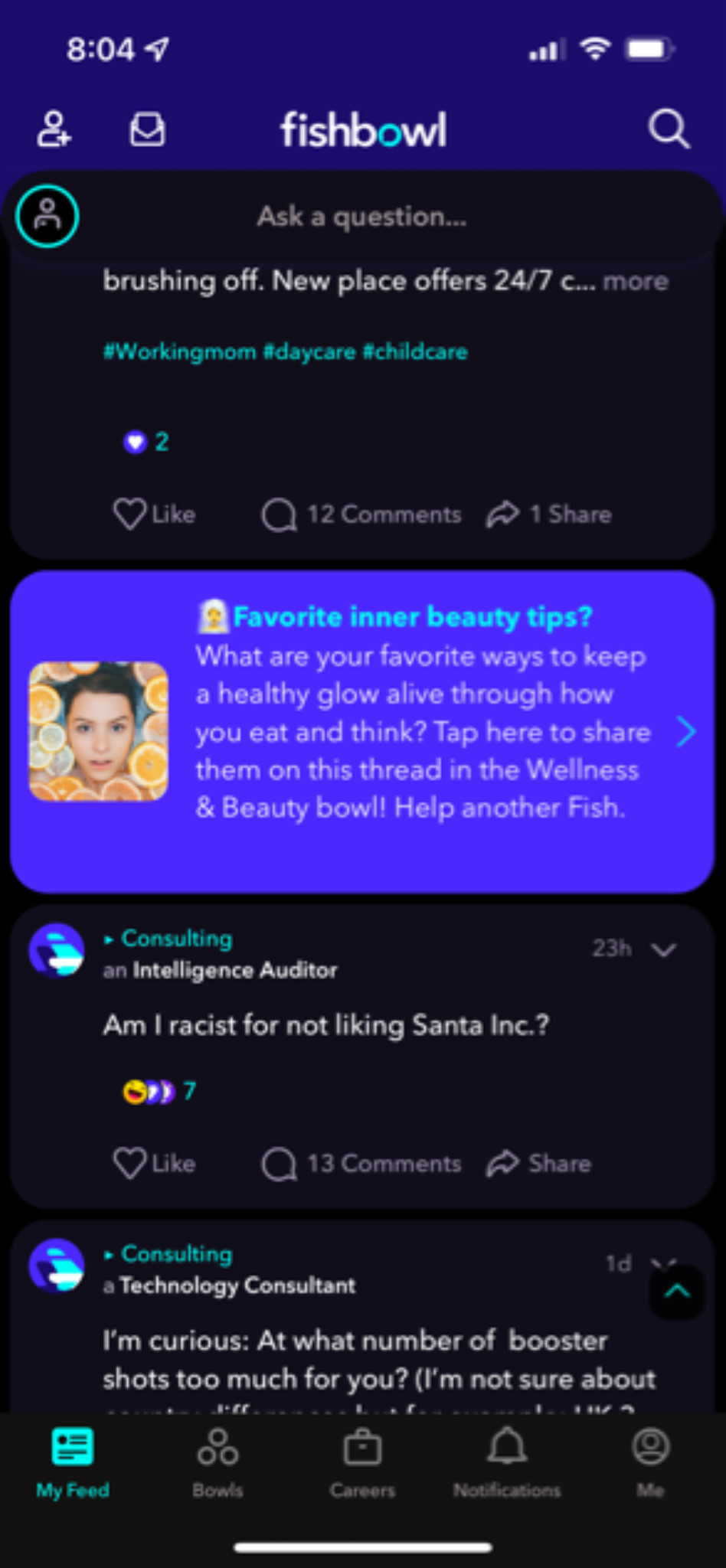Tap the Ask a question field

point(361,217)
